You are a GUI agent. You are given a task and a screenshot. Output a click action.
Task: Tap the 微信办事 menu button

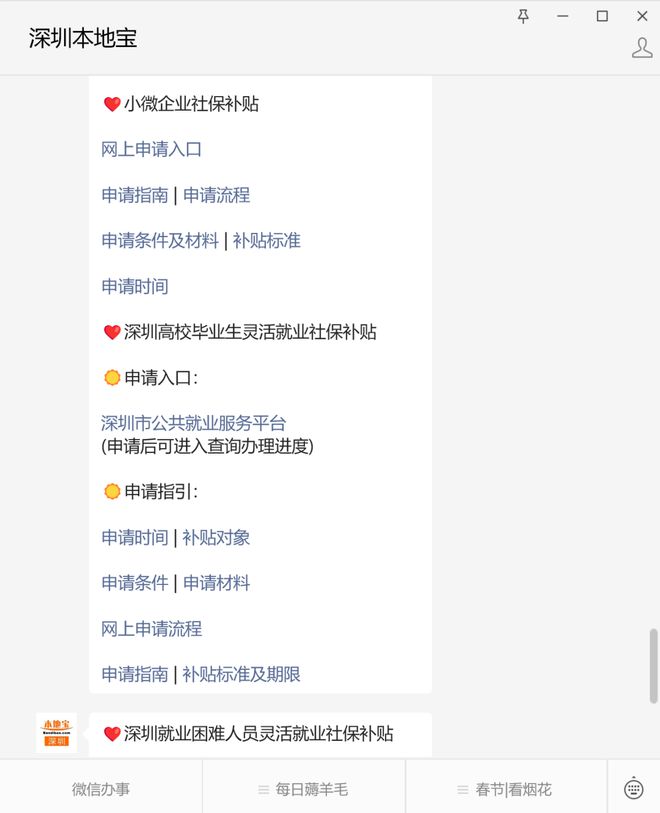tap(101, 789)
